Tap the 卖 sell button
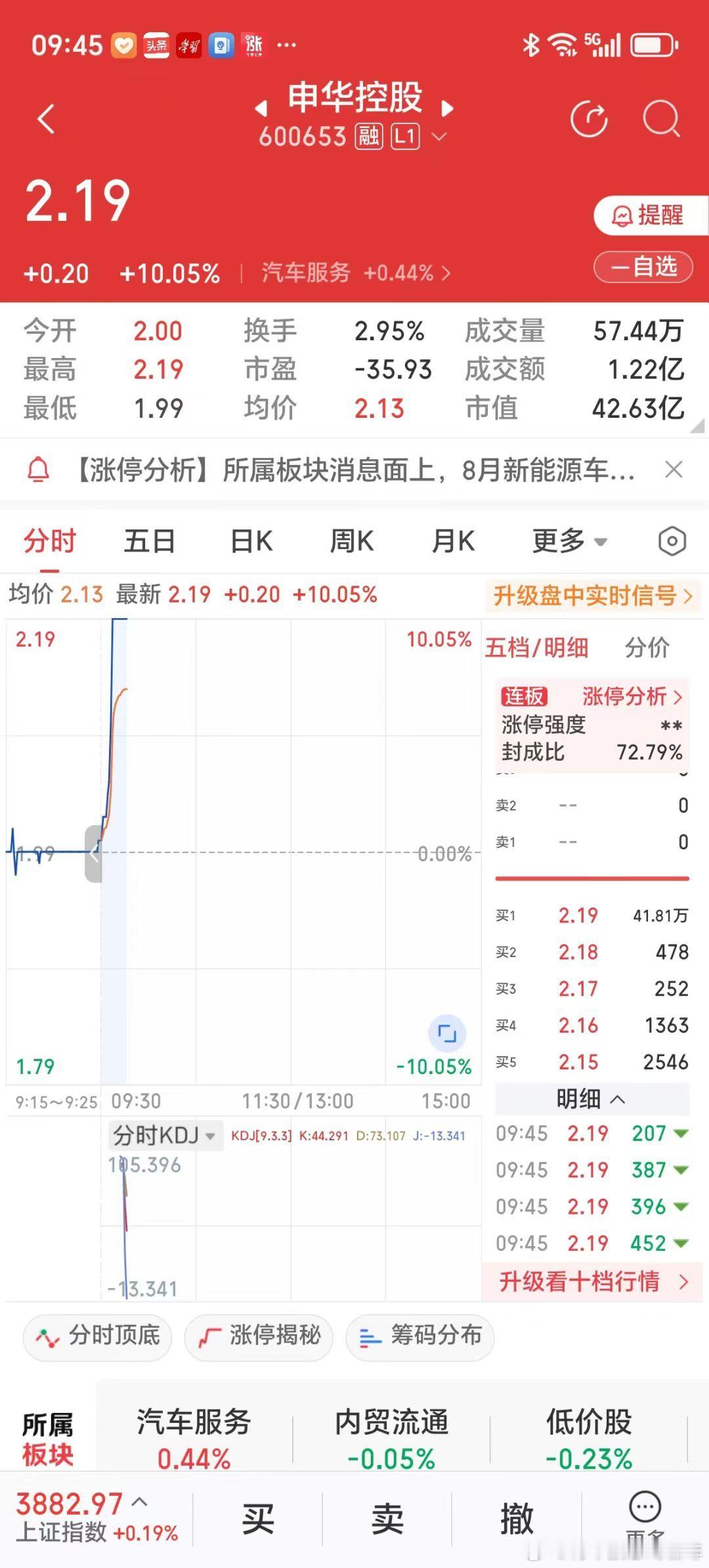 387,1519
